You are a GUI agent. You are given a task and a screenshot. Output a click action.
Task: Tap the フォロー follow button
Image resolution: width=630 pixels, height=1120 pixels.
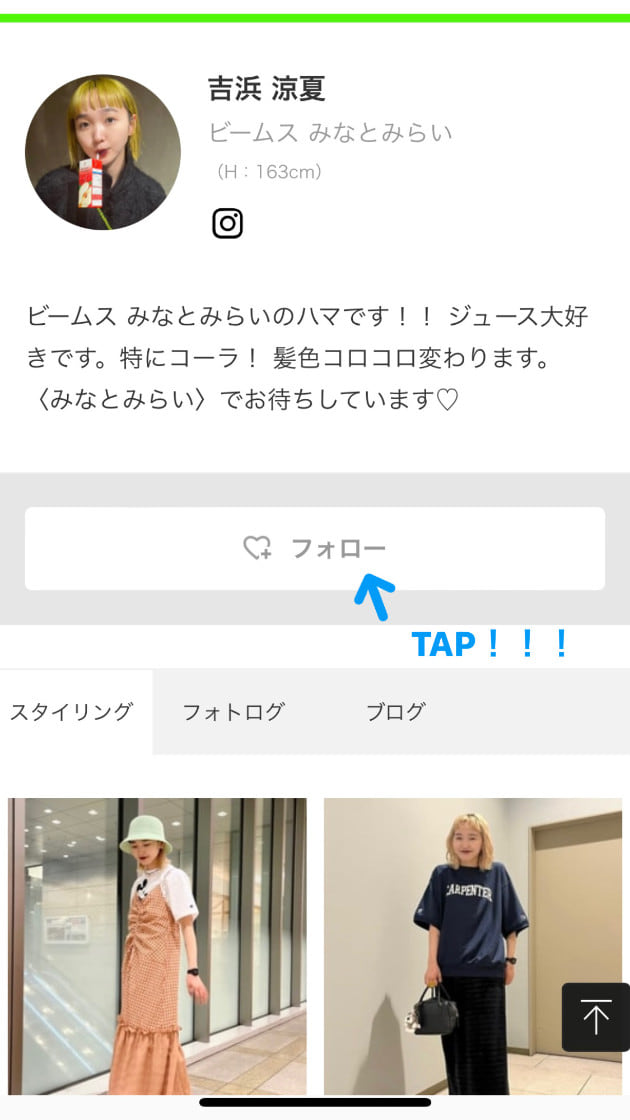click(x=315, y=548)
